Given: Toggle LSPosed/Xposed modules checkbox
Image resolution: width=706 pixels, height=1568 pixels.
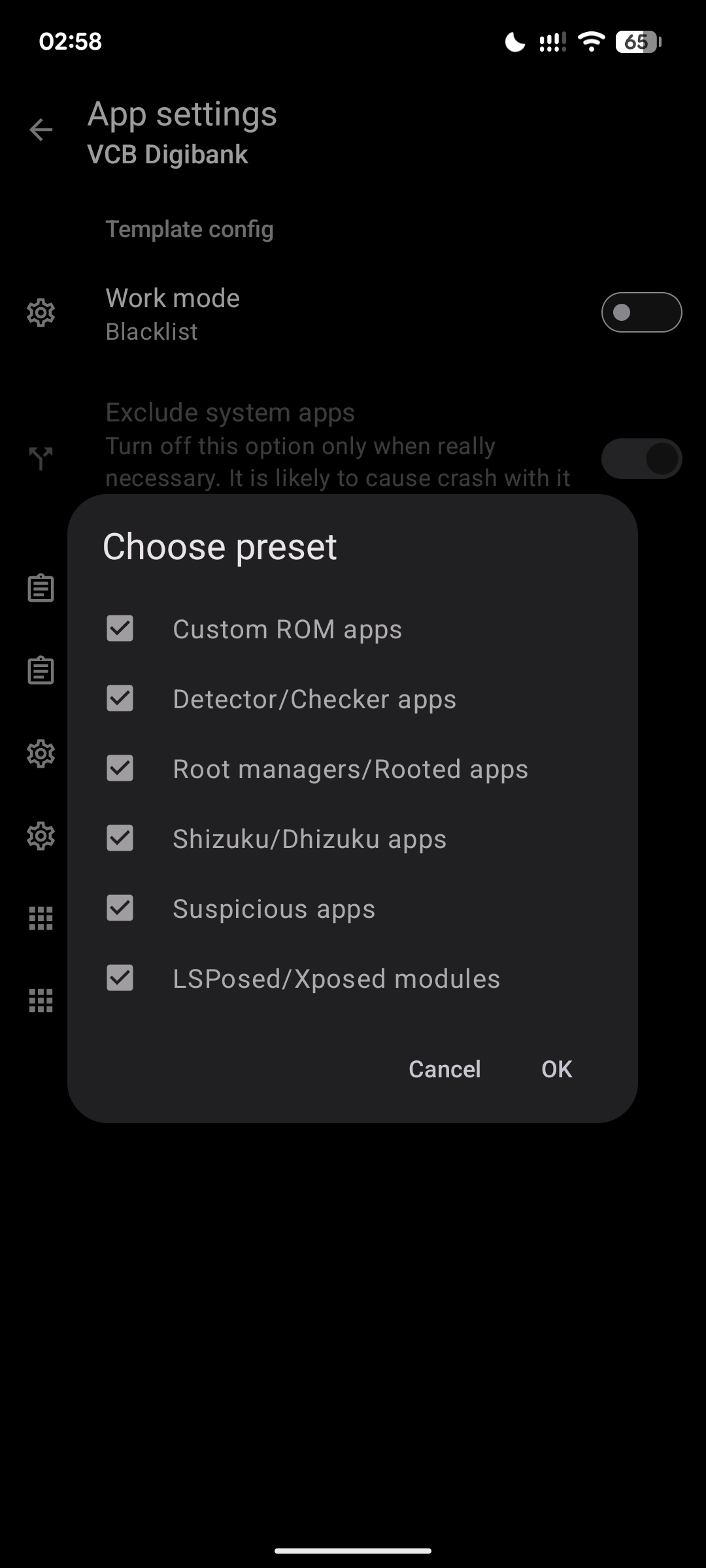Looking at the screenshot, I should pyautogui.click(x=120, y=978).
